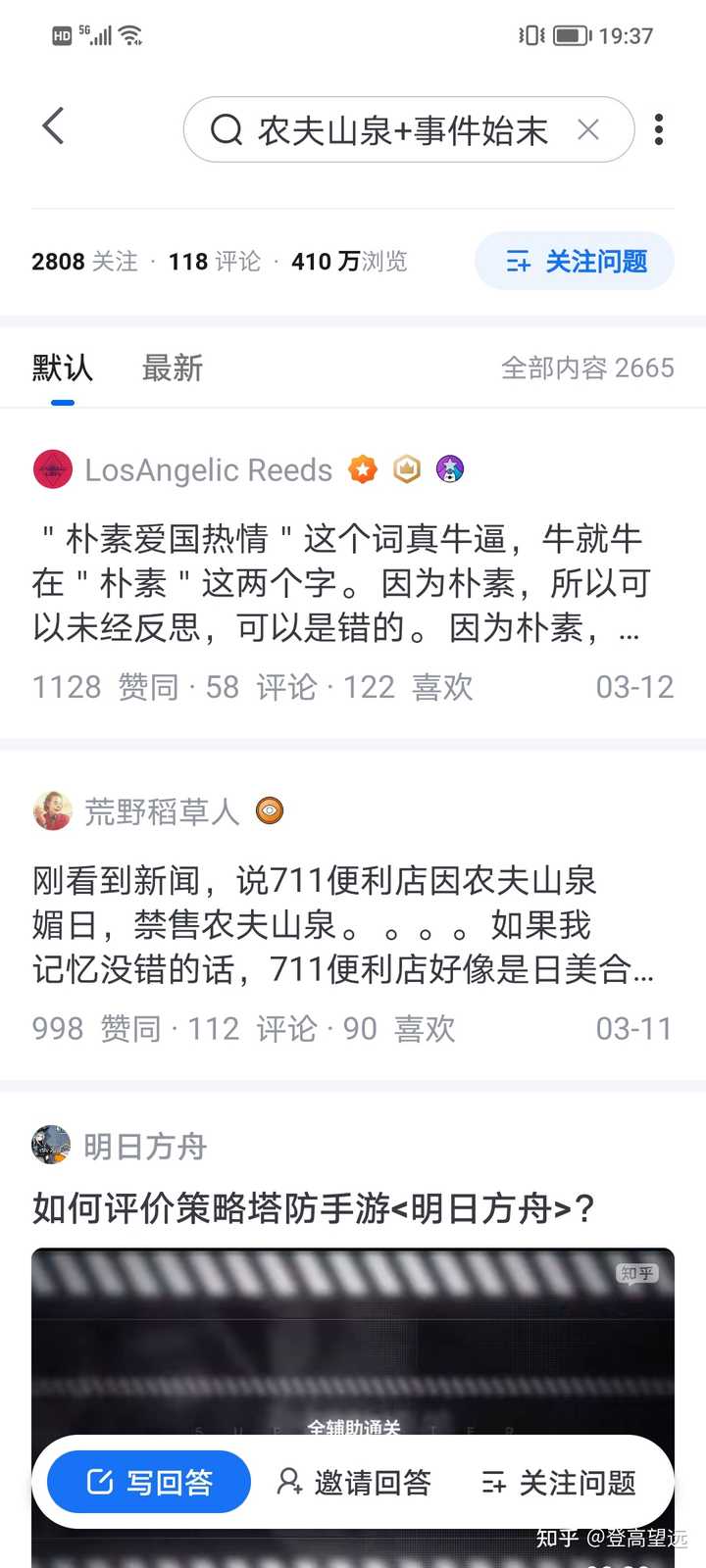Open the three-dot overflow menu
Image resolution: width=706 pixels, height=1568 pixels.
[659, 129]
